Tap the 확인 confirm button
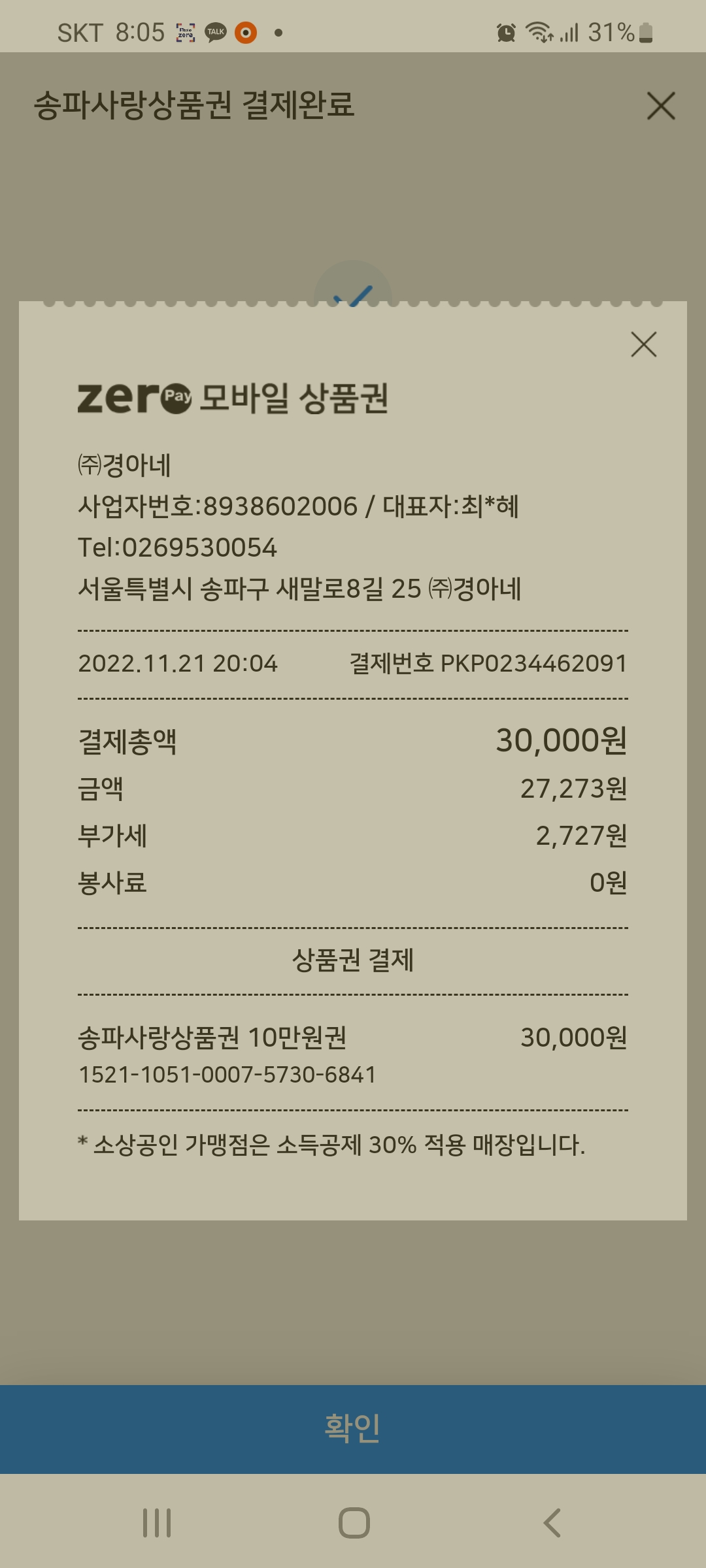This screenshot has height=1568, width=706. [353, 1429]
